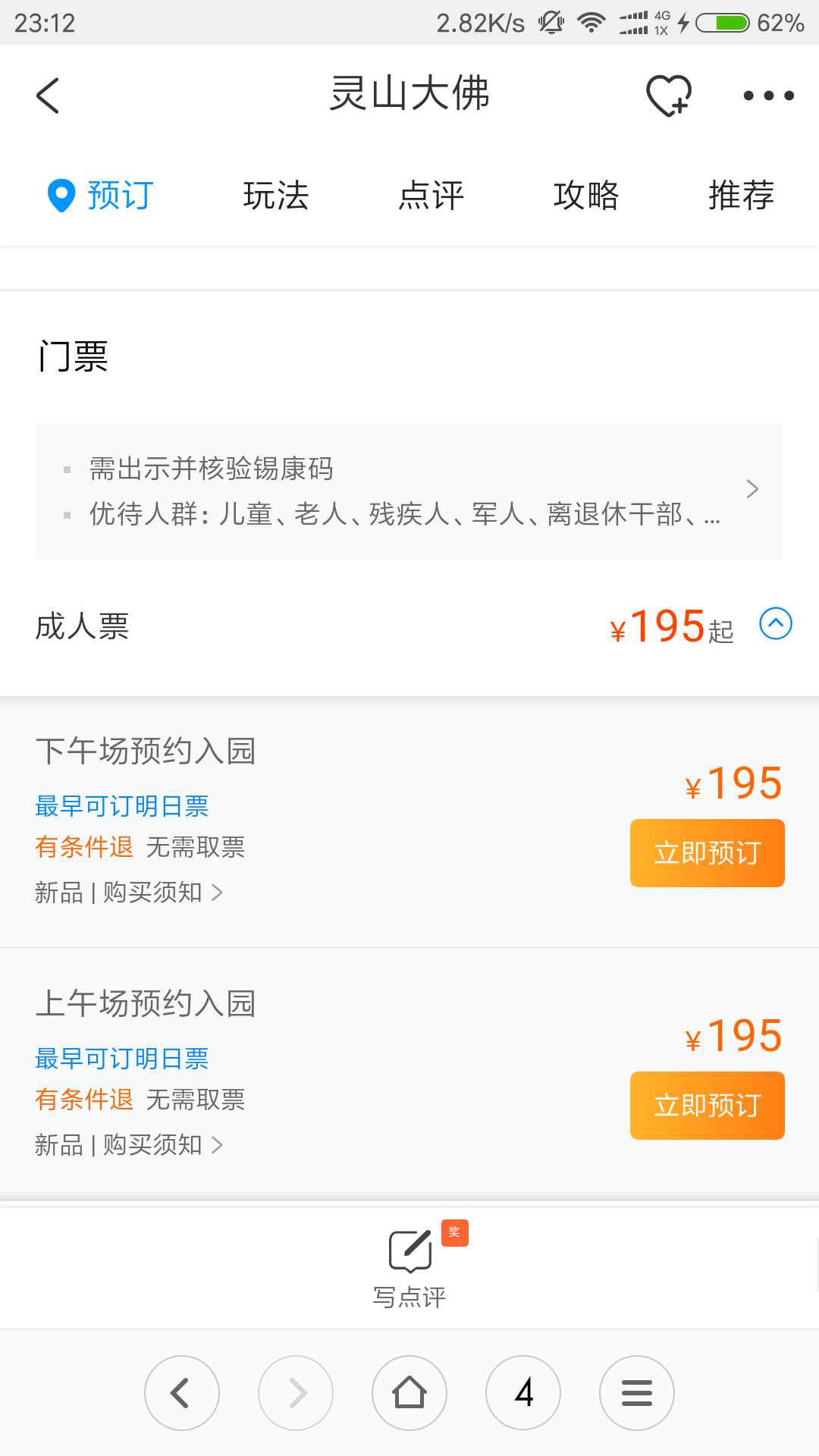Select the 预订 tab
The width and height of the screenshot is (819, 1456).
coord(102,196)
